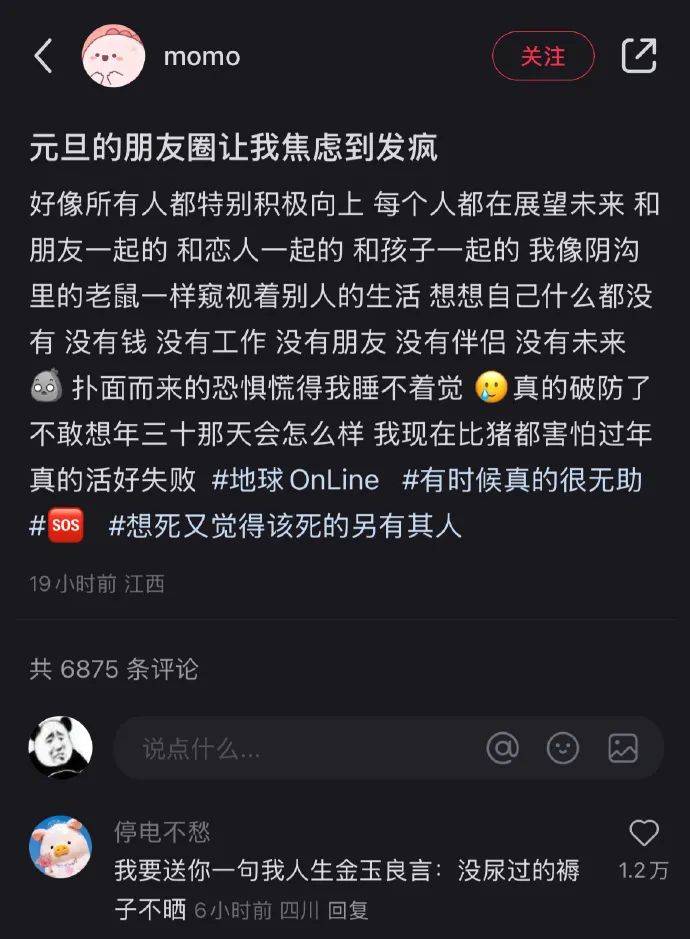This screenshot has width=690, height=939.
Task: Reply to 停电不愁's comment via 回复
Action: [349, 910]
